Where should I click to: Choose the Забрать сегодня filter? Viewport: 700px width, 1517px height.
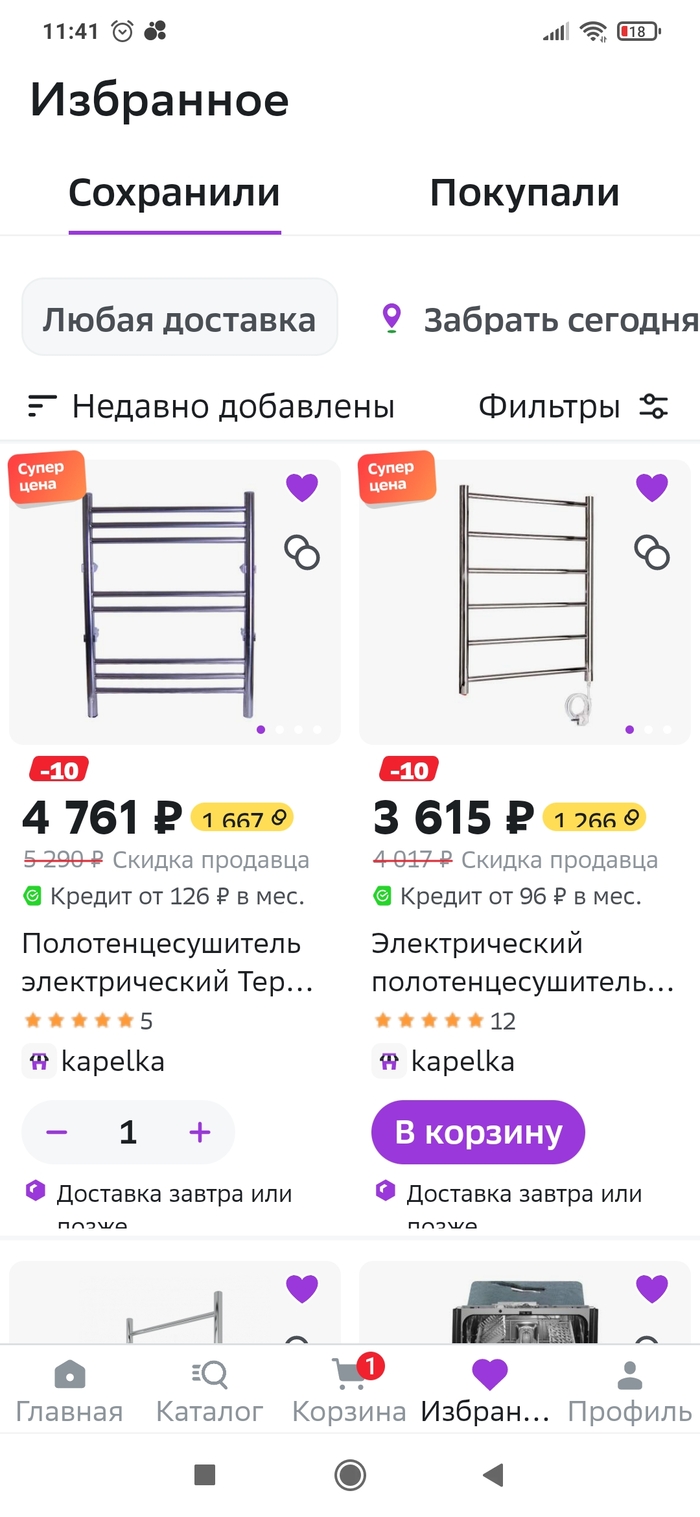(540, 320)
